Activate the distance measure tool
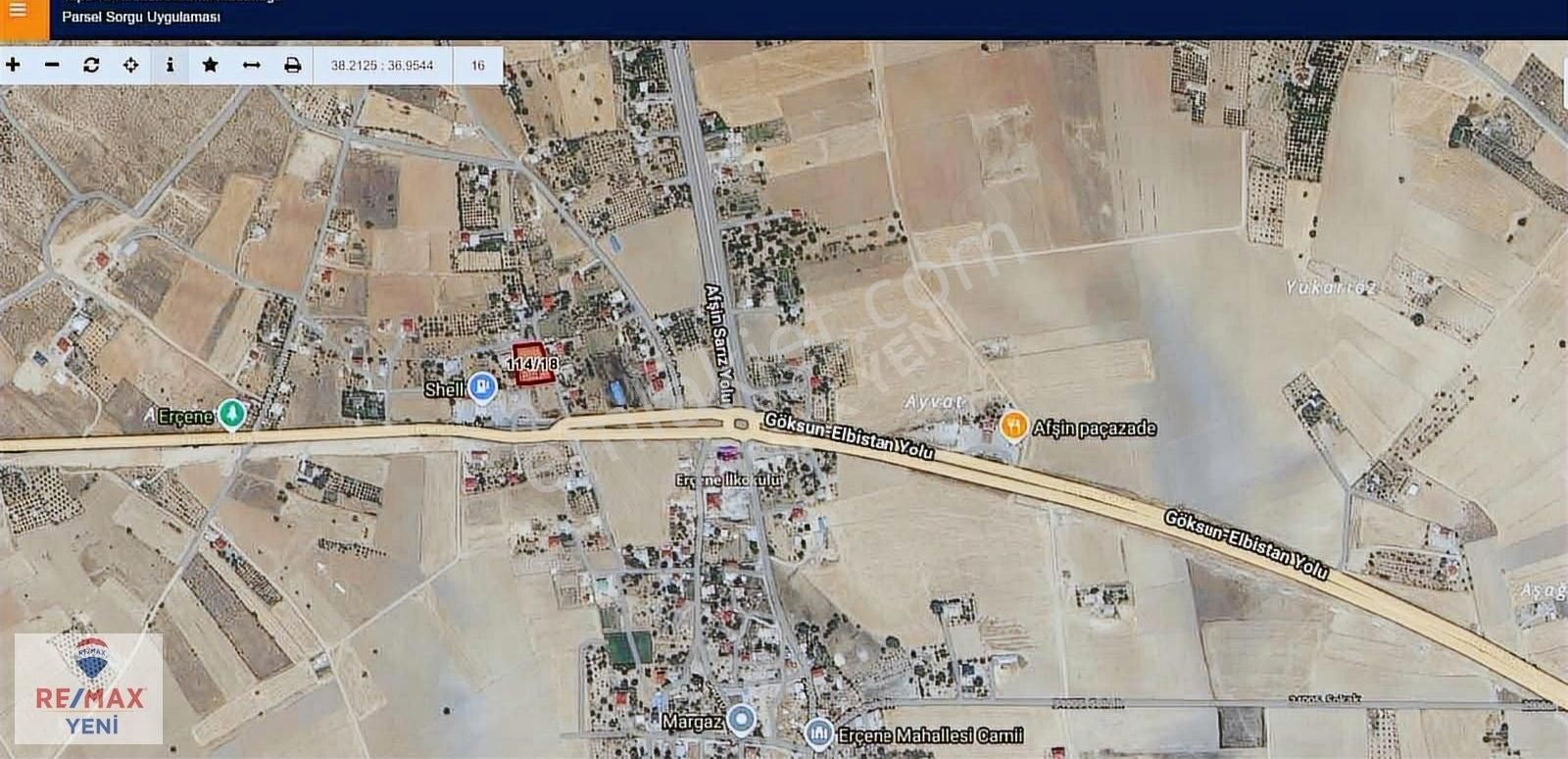Image resolution: width=1568 pixels, height=759 pixels. (251, 65)
